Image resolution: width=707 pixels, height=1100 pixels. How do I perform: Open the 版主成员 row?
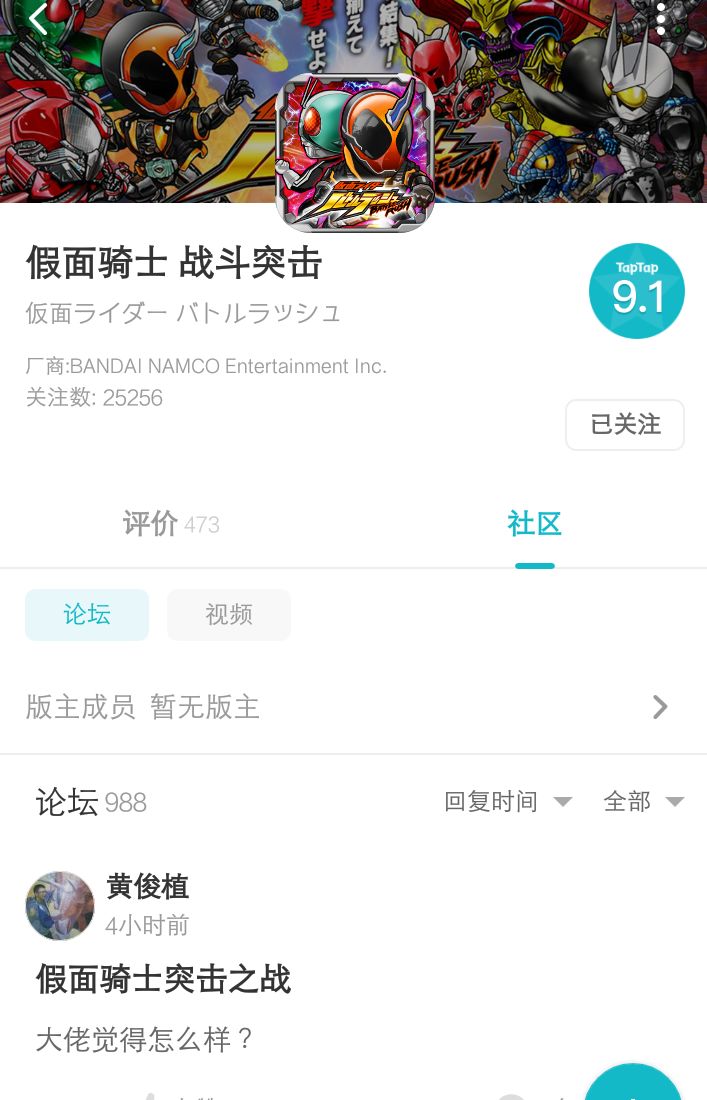pos(353,707)
